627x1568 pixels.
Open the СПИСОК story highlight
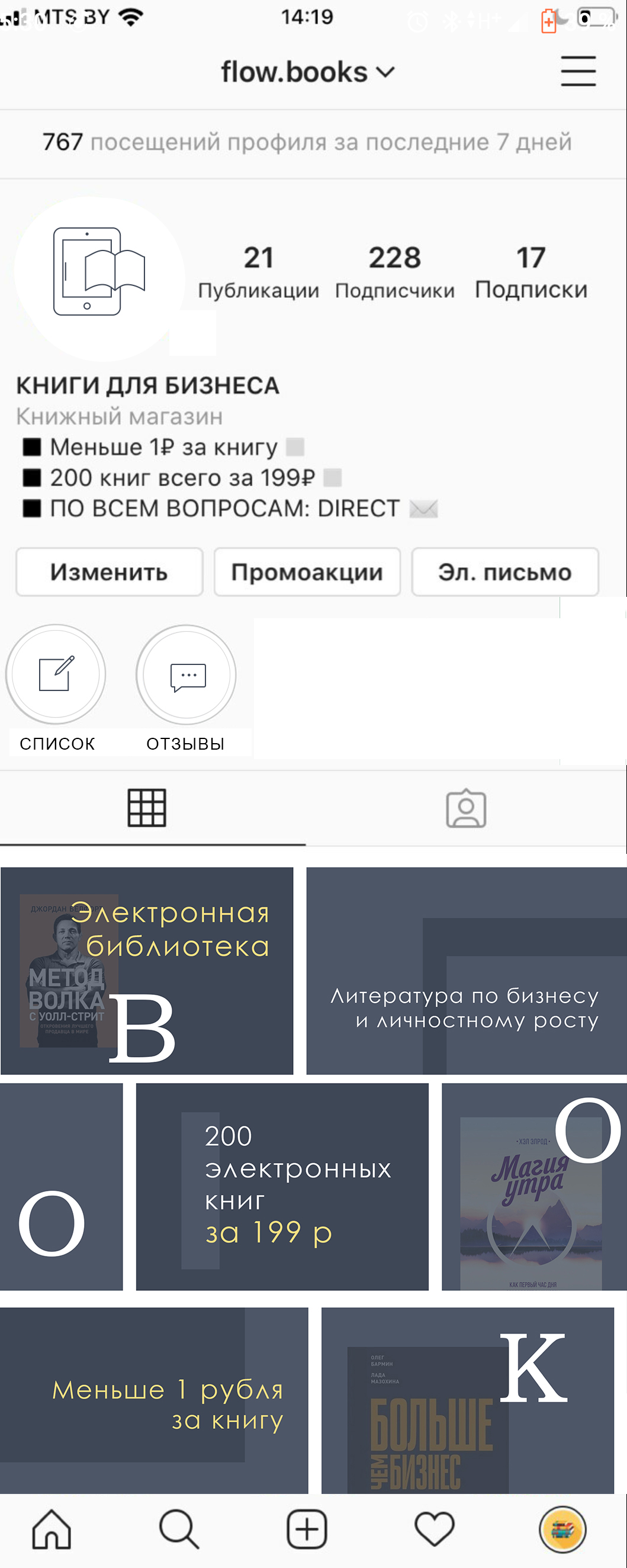point(56,675)
